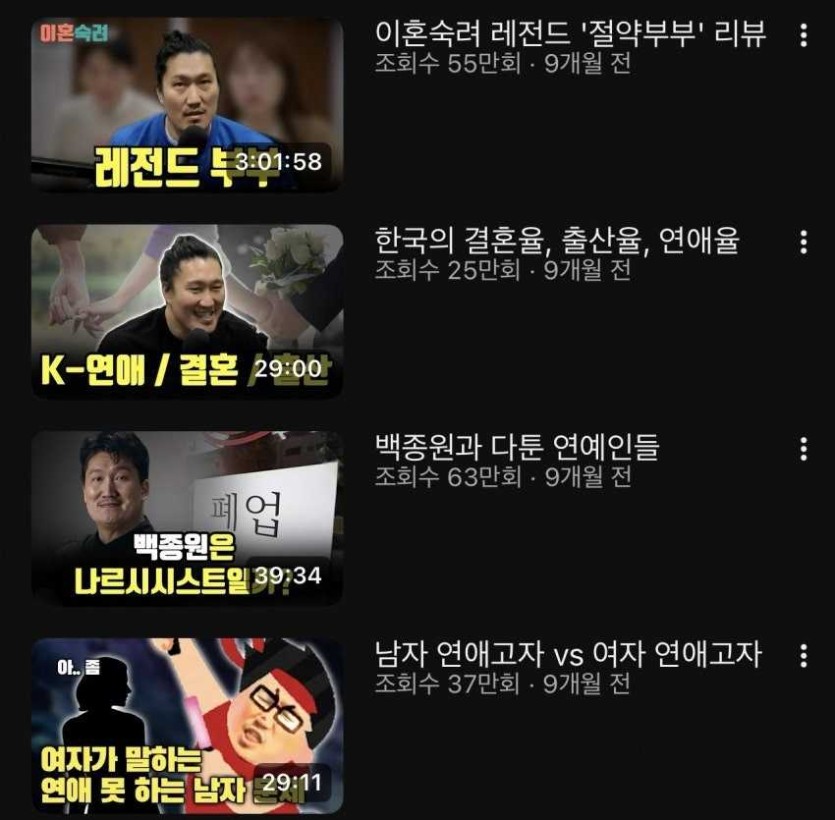
Task: Watch the 백종원과 다툰 연예인들 video
Action: [187, 518]
